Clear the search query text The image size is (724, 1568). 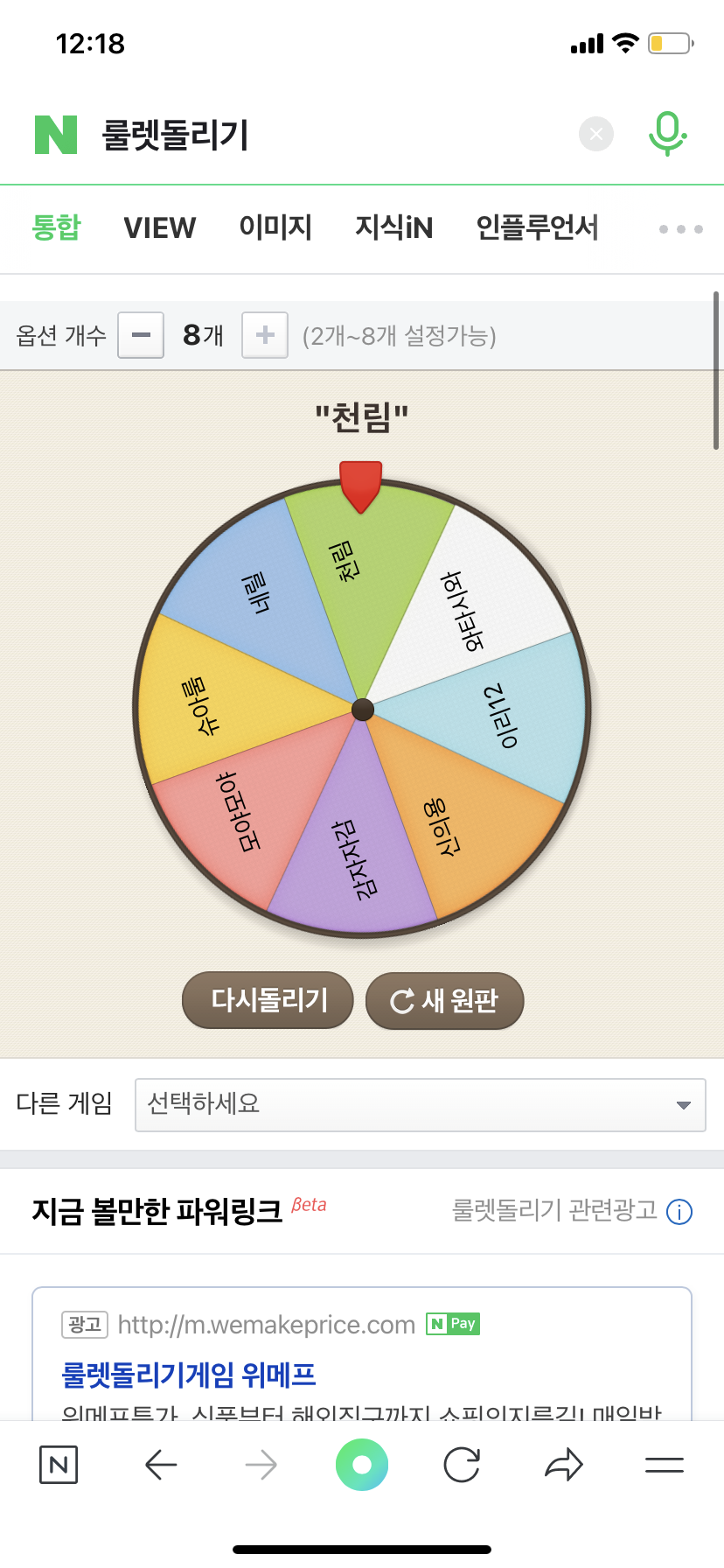[x=596, y=134]
